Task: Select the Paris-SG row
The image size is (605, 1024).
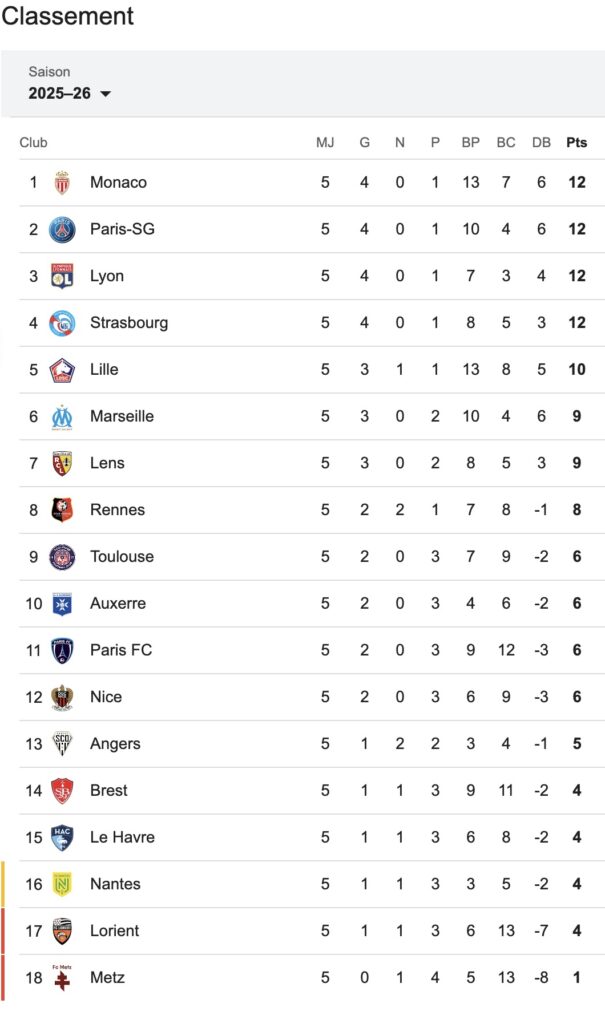Action: [312, 229]
